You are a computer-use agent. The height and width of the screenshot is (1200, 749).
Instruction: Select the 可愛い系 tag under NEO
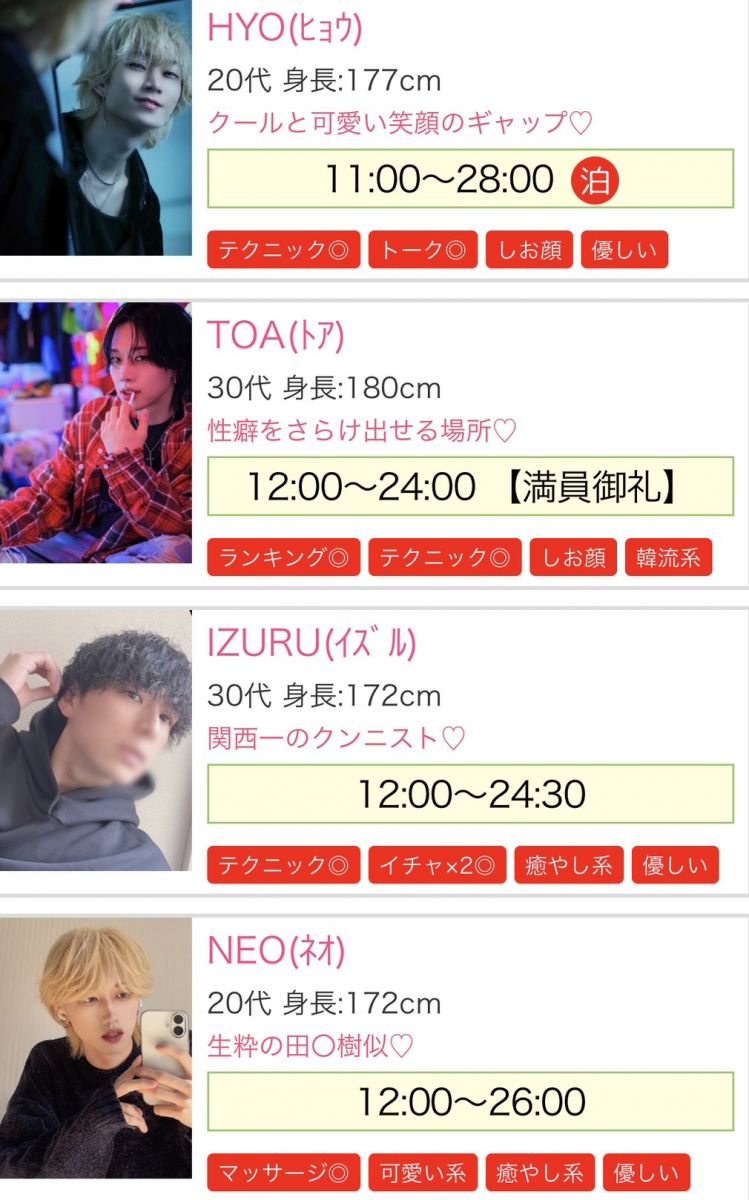click(x=423, y=1173)
